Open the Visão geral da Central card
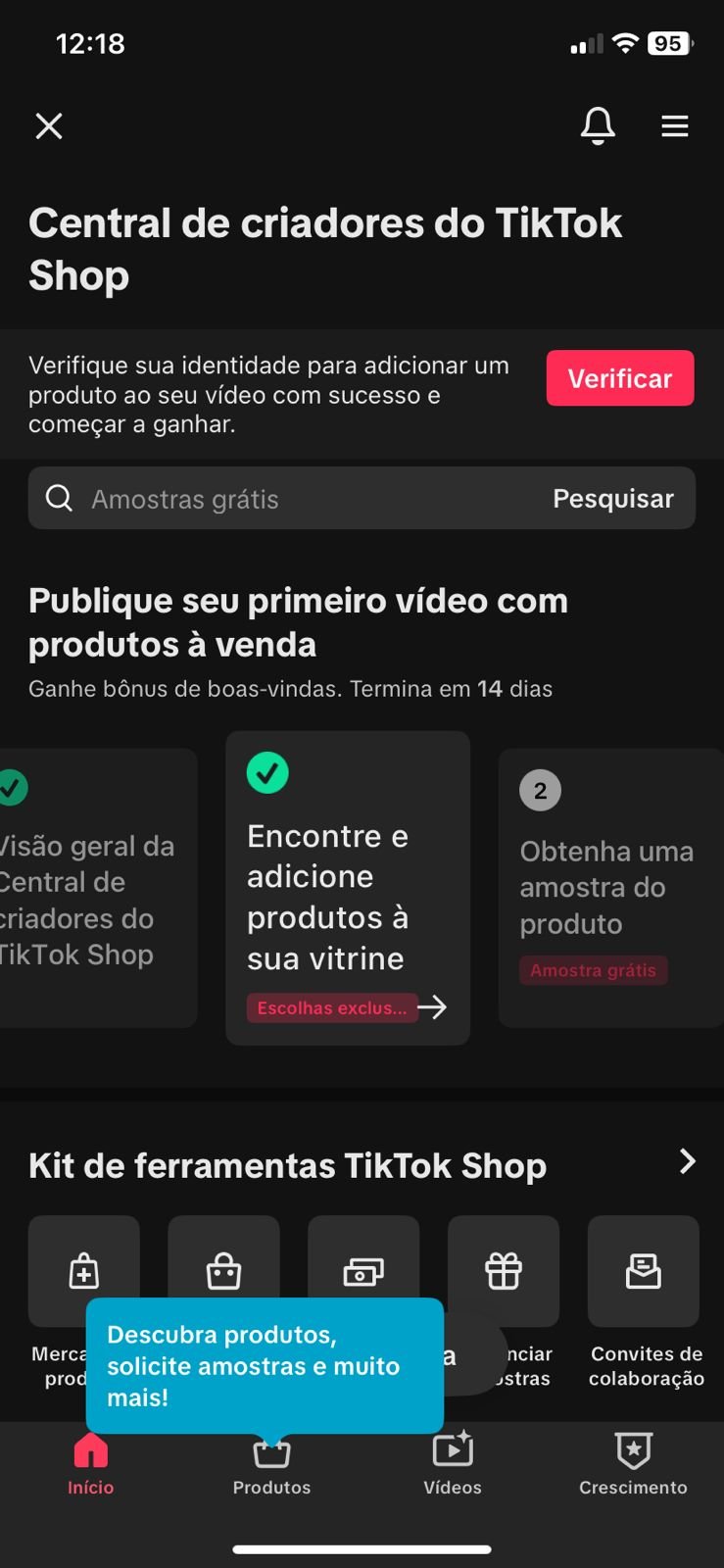Screen dimensions: 724x1568 pyautogui.click(x=93, y=887)
